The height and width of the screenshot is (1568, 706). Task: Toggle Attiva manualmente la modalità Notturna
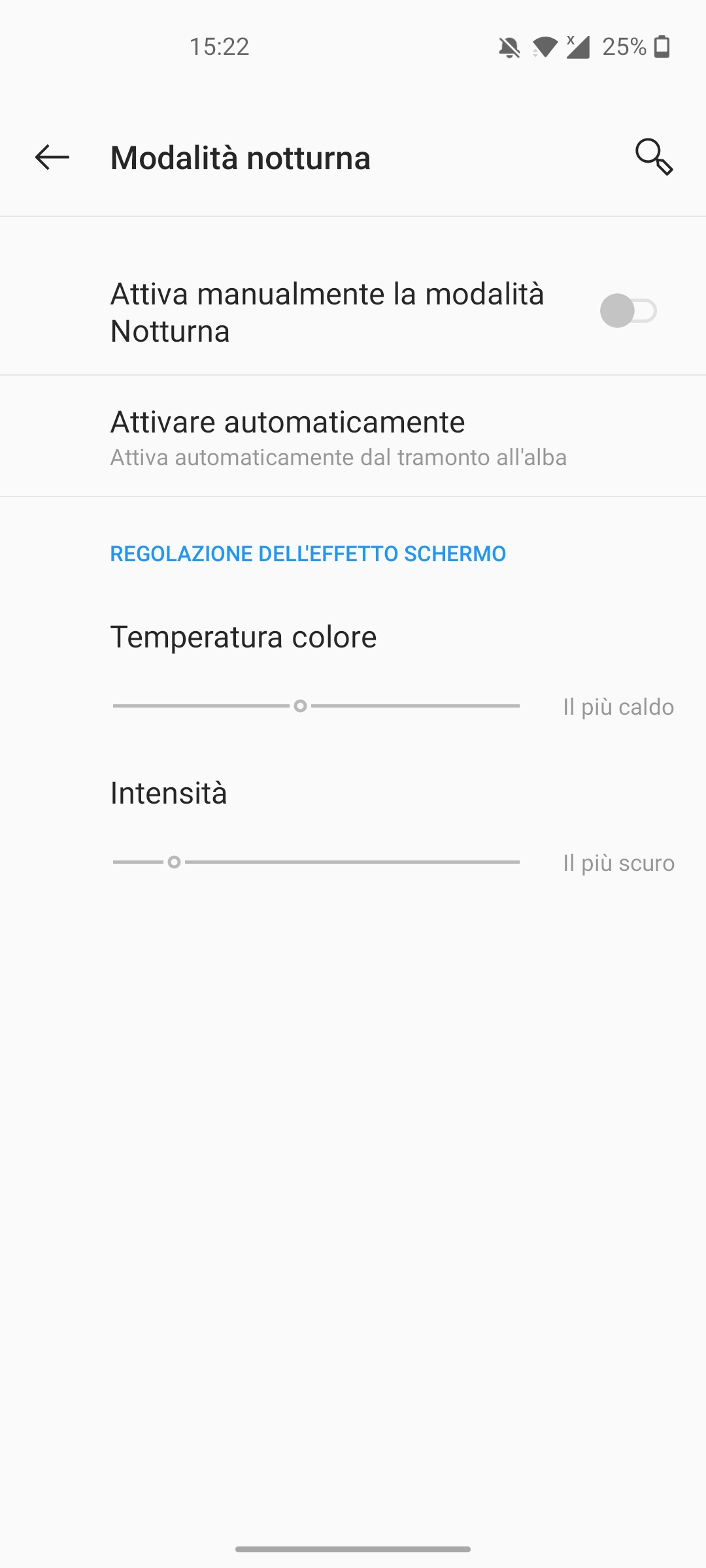coord(628,311)
